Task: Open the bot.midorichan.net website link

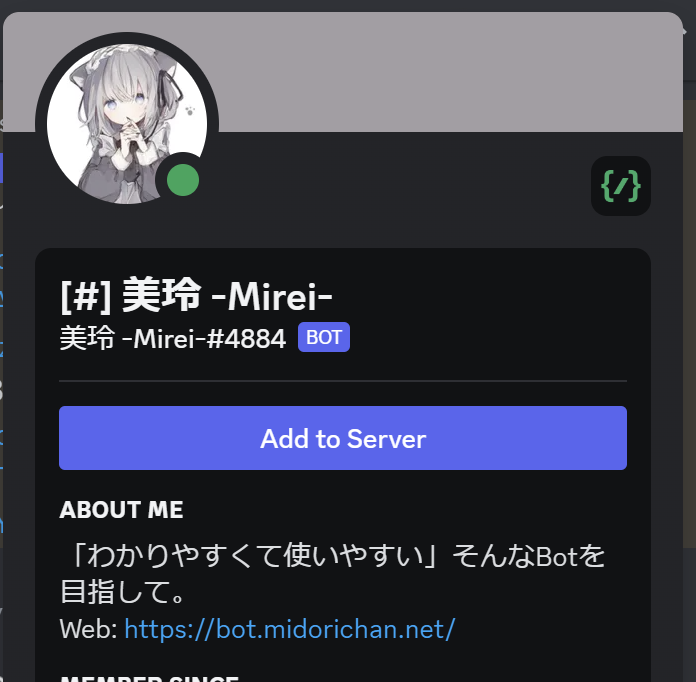Action: pyautogui.click(x=290, y=629)
